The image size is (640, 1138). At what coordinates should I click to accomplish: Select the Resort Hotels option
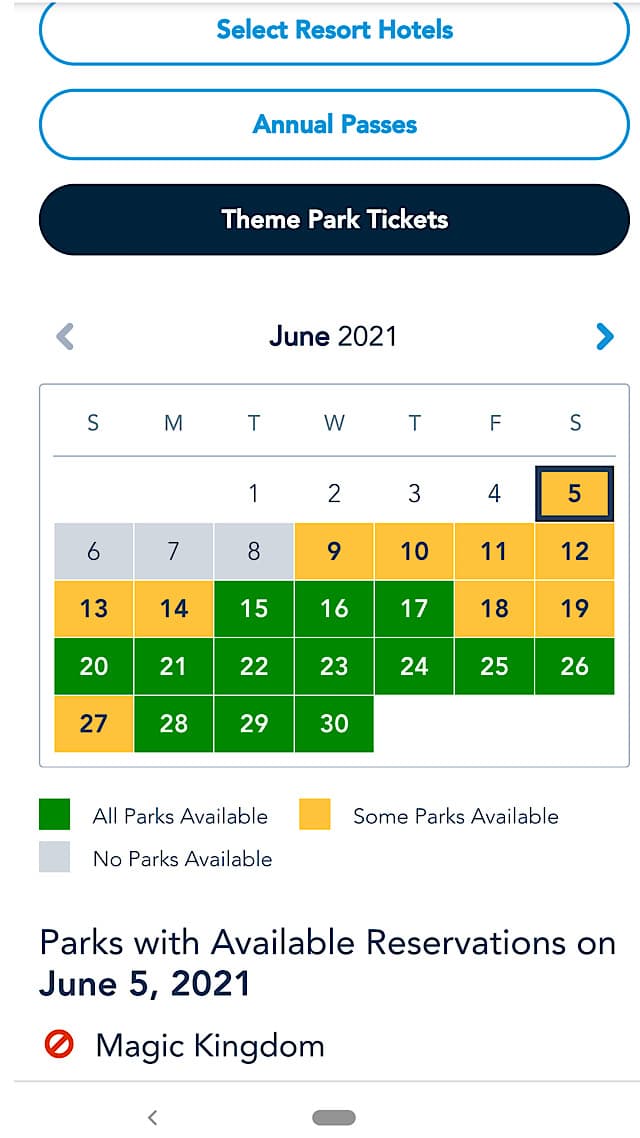[x=334, y=30]
